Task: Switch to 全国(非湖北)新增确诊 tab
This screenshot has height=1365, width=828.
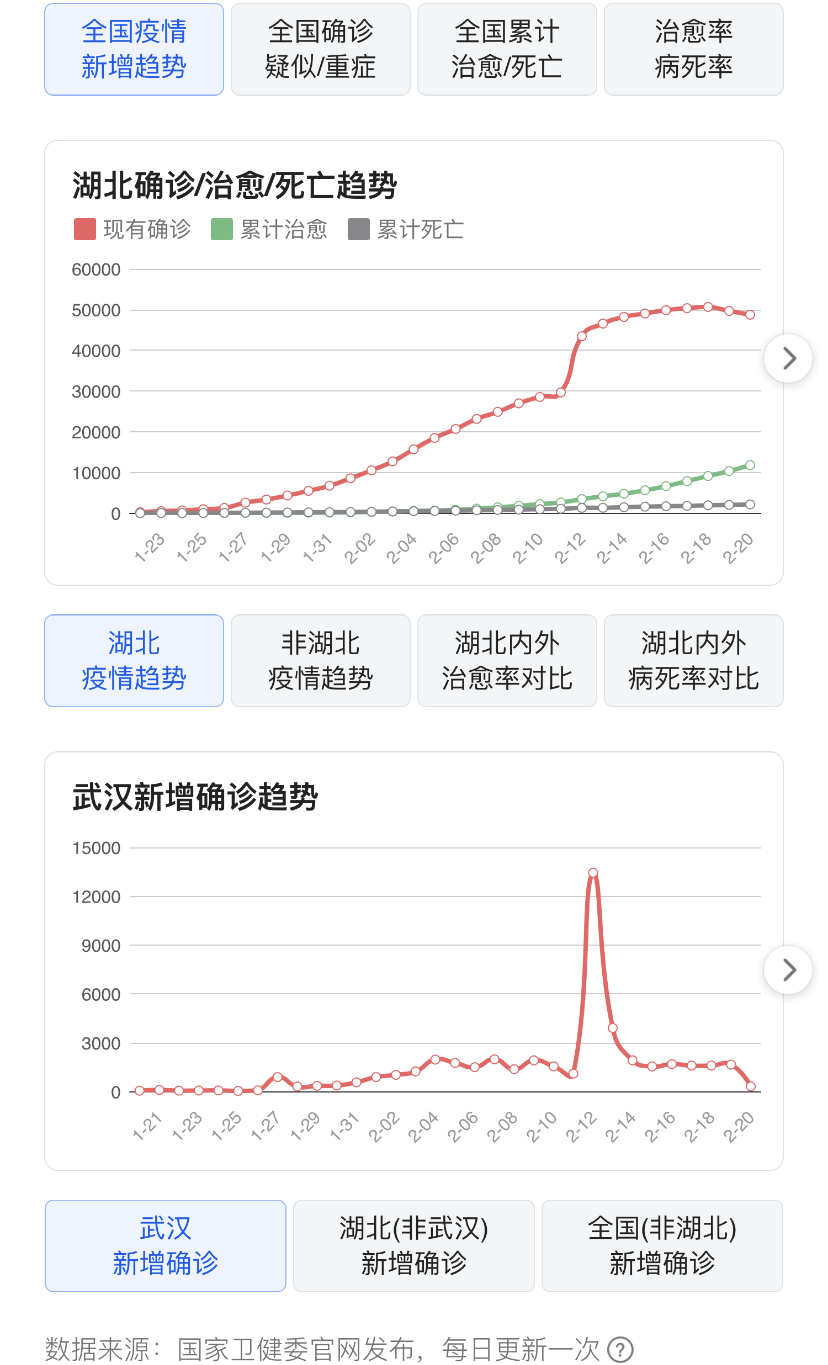Action: (x=662, y=1246)
